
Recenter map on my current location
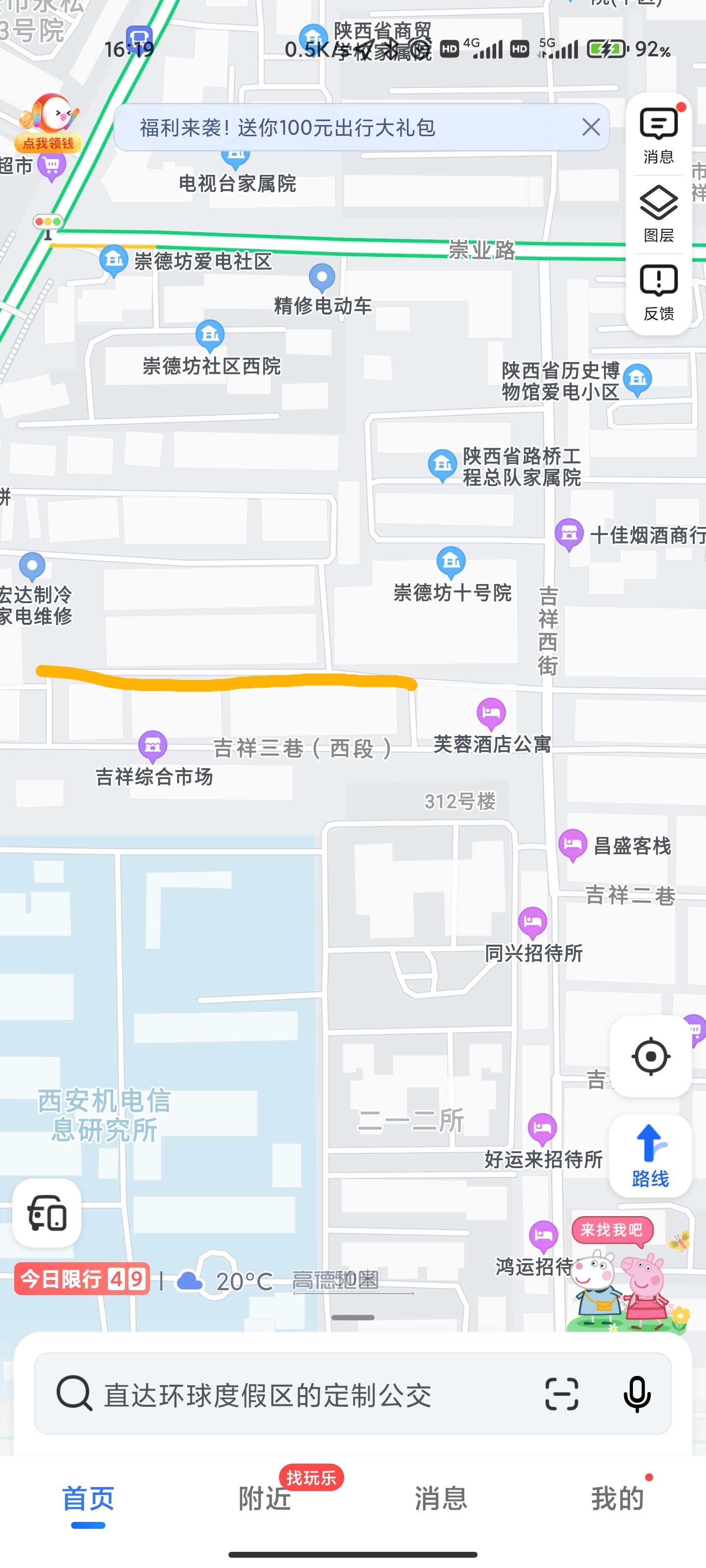pyautogui.click(x=651, y=1056)
